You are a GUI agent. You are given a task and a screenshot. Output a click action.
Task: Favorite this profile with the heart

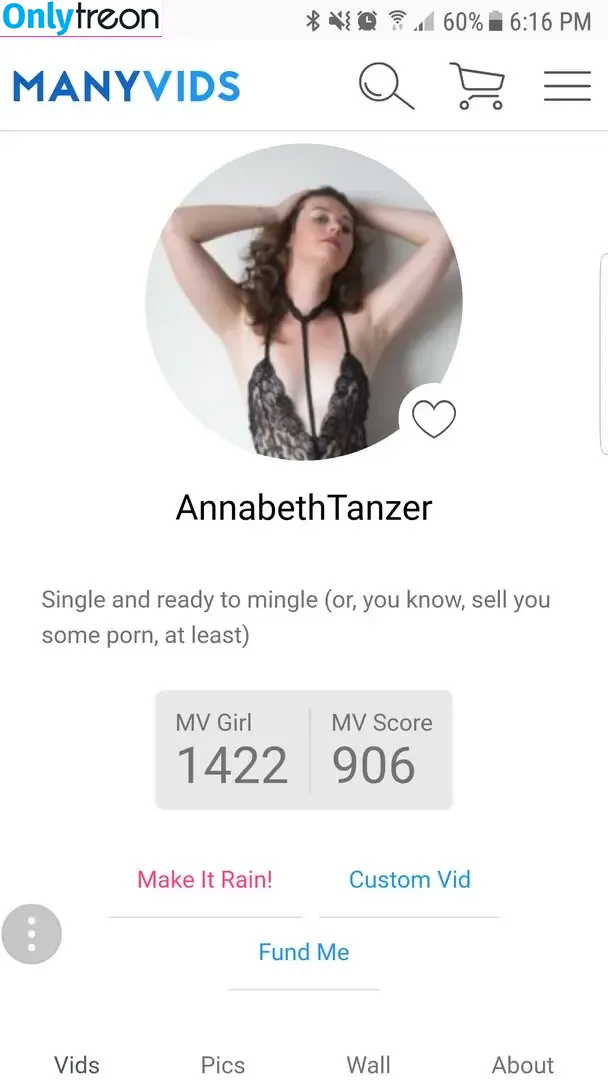434,418
